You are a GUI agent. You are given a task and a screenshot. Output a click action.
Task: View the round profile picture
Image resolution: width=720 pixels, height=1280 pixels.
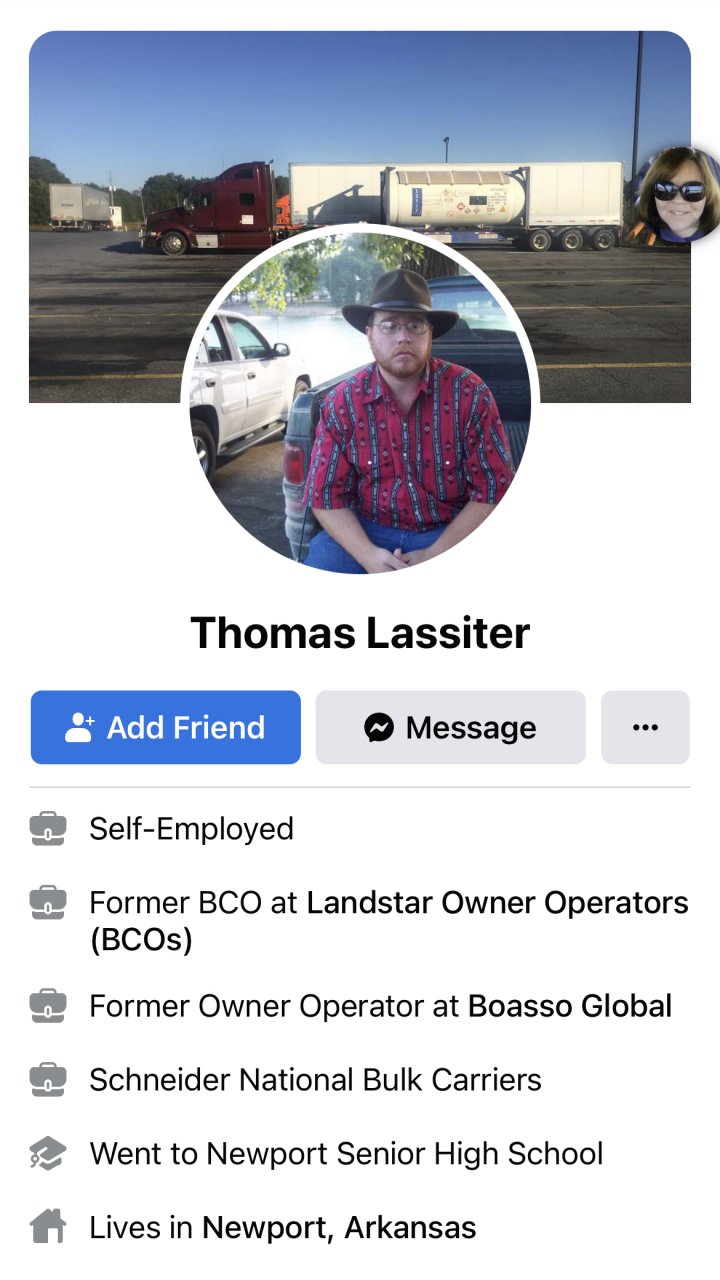click(x=360, y=400)
